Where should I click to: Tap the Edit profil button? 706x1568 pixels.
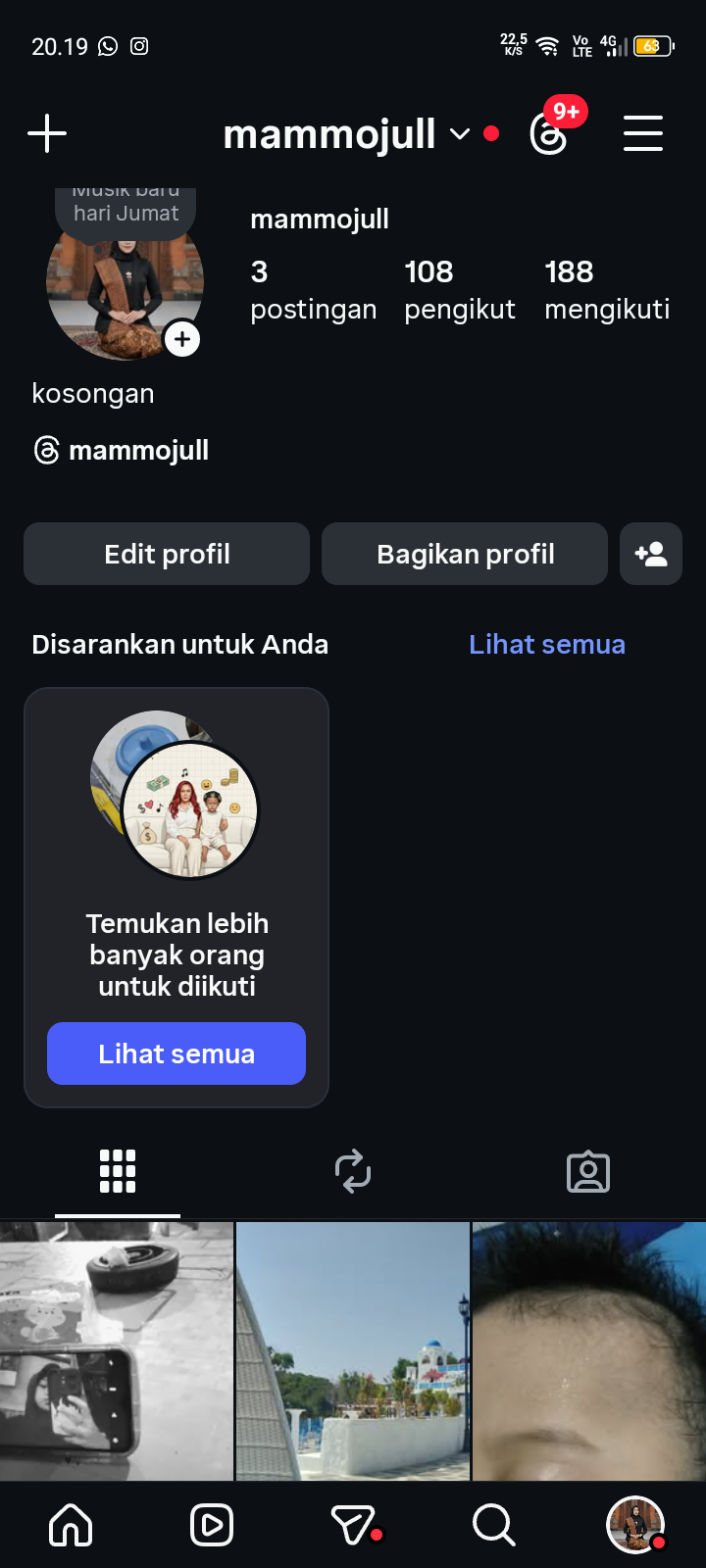[167, 554]
